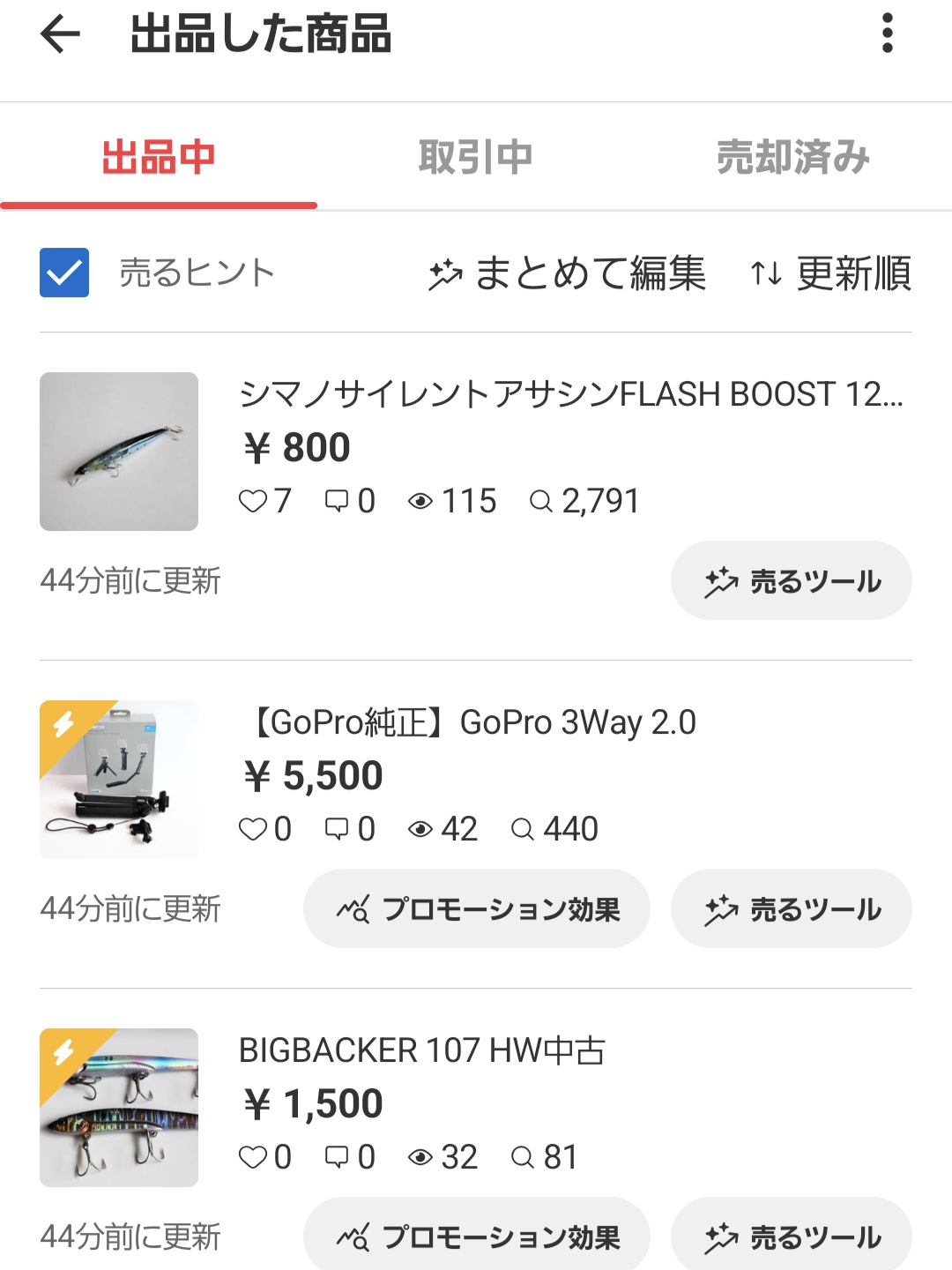Tap the lightning badge on the GoPro thumbnail
Viewport: 952px width, 1270px height.
tap(62, 725)
